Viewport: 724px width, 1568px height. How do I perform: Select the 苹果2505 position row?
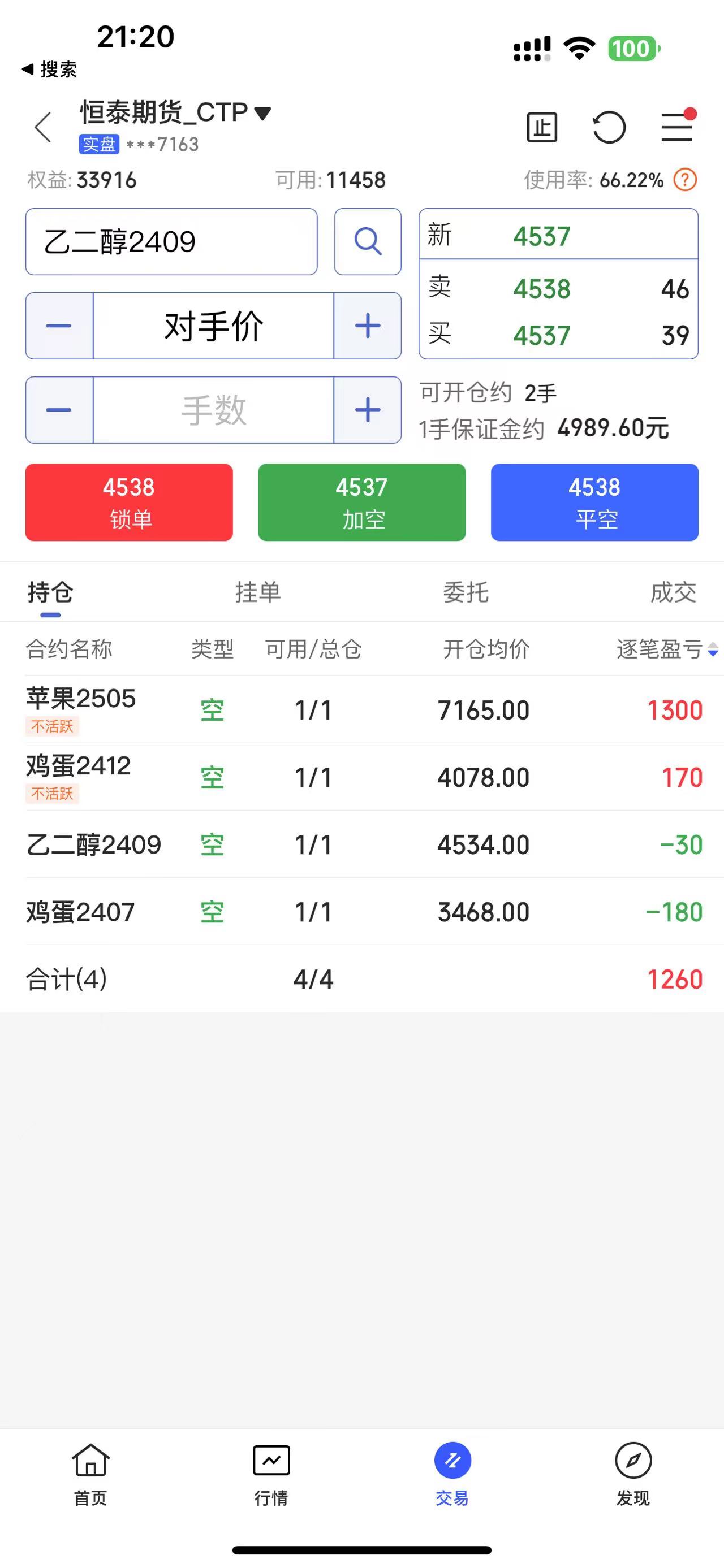(361, 710)
